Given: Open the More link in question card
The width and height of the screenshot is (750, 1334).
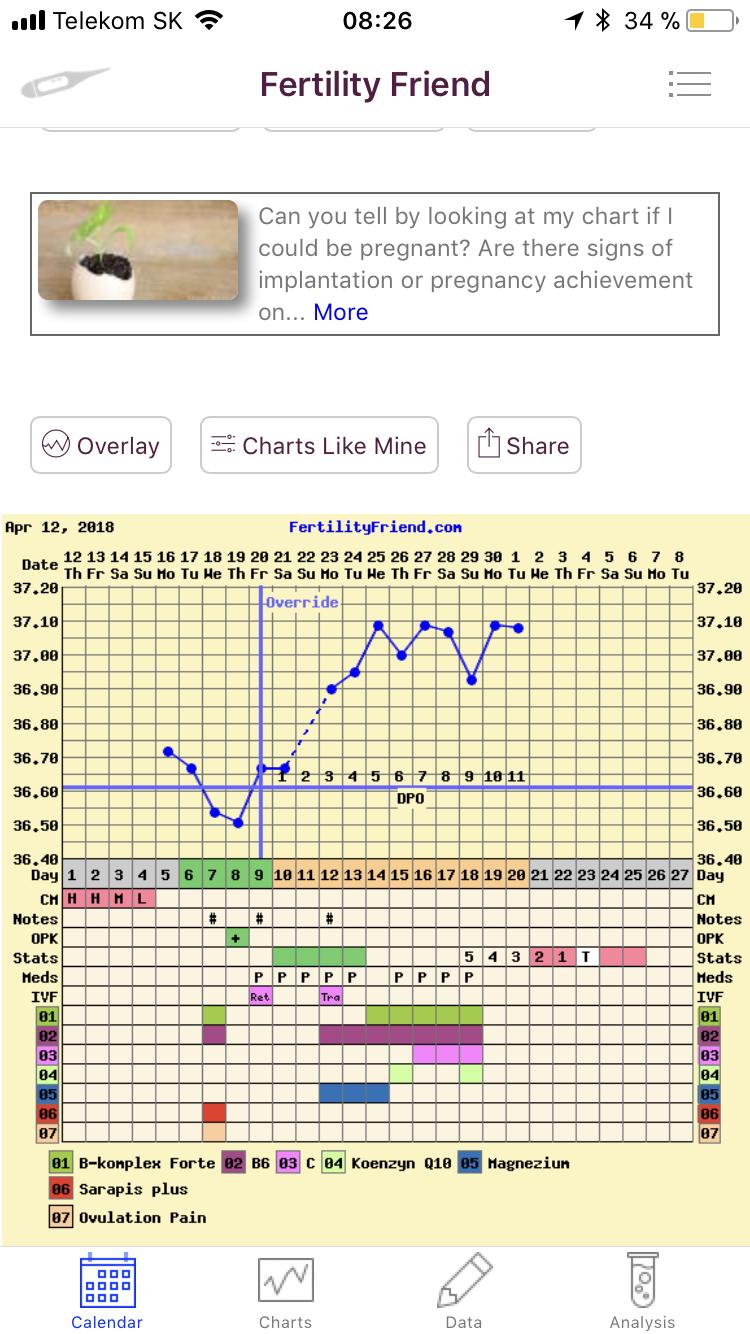Looking at the screenshot, I should [340, 312].
